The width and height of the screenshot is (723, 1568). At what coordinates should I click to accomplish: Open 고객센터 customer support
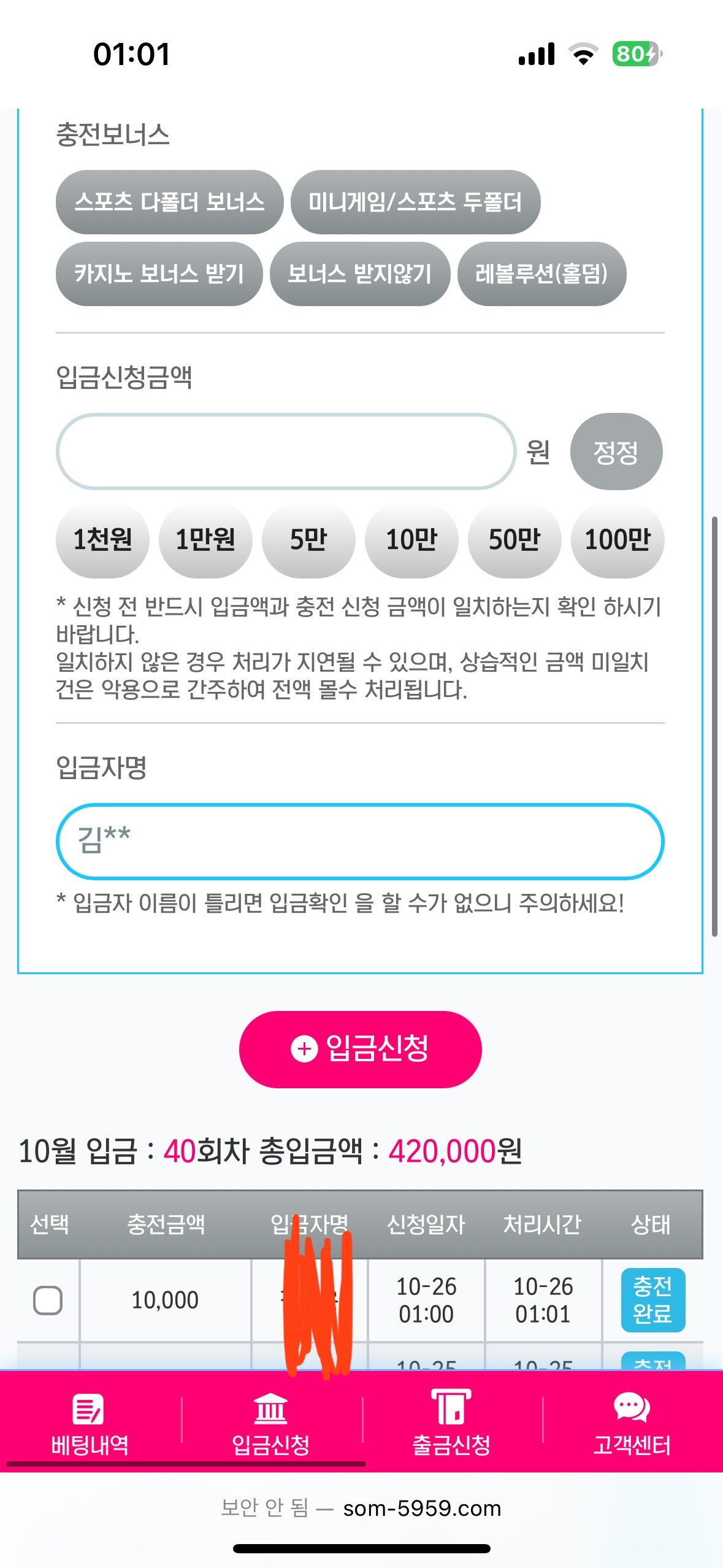point(632,1425)
